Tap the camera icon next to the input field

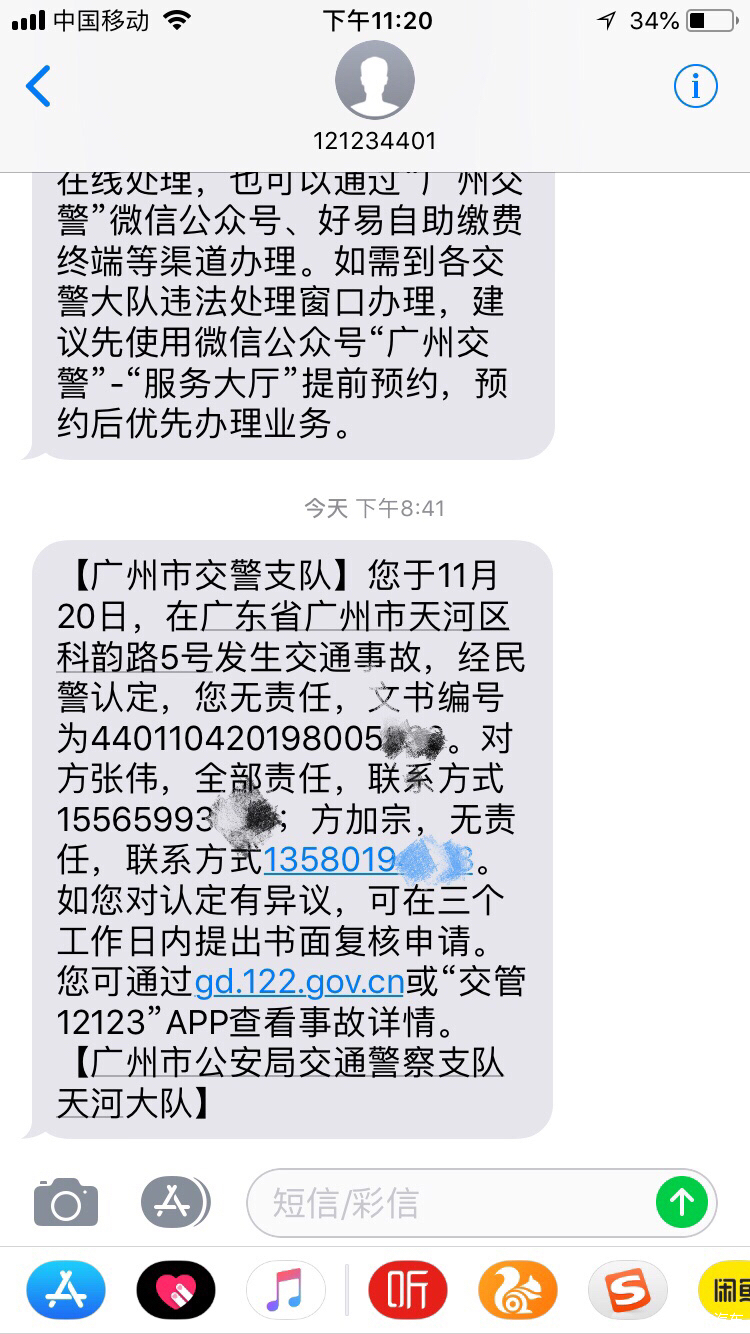pyautogui.click(x=65, y=1202)
